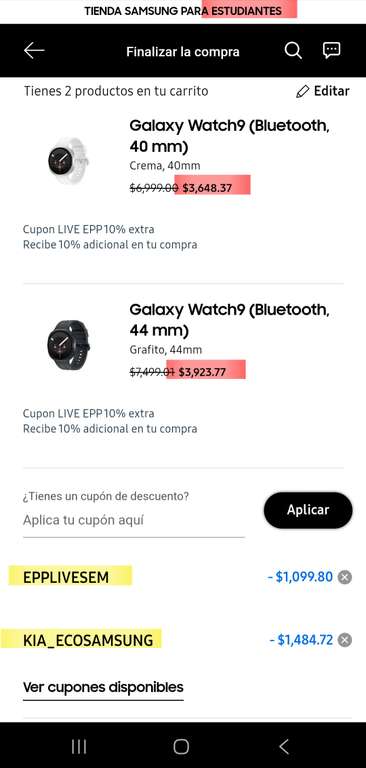
Task: Remove the KIA_ECOSAMSUNG coupon
Action: click(x=345, y=640)
